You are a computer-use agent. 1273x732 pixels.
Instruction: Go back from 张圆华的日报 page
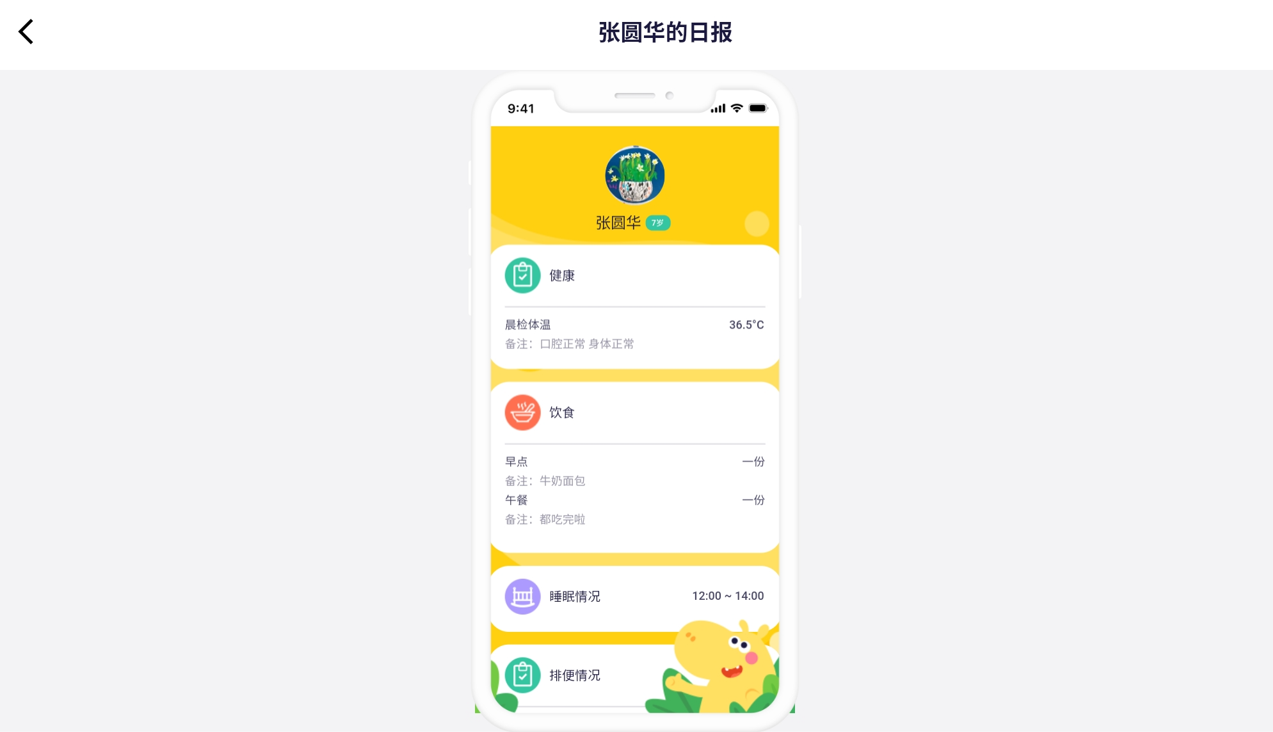pos(26,32)
